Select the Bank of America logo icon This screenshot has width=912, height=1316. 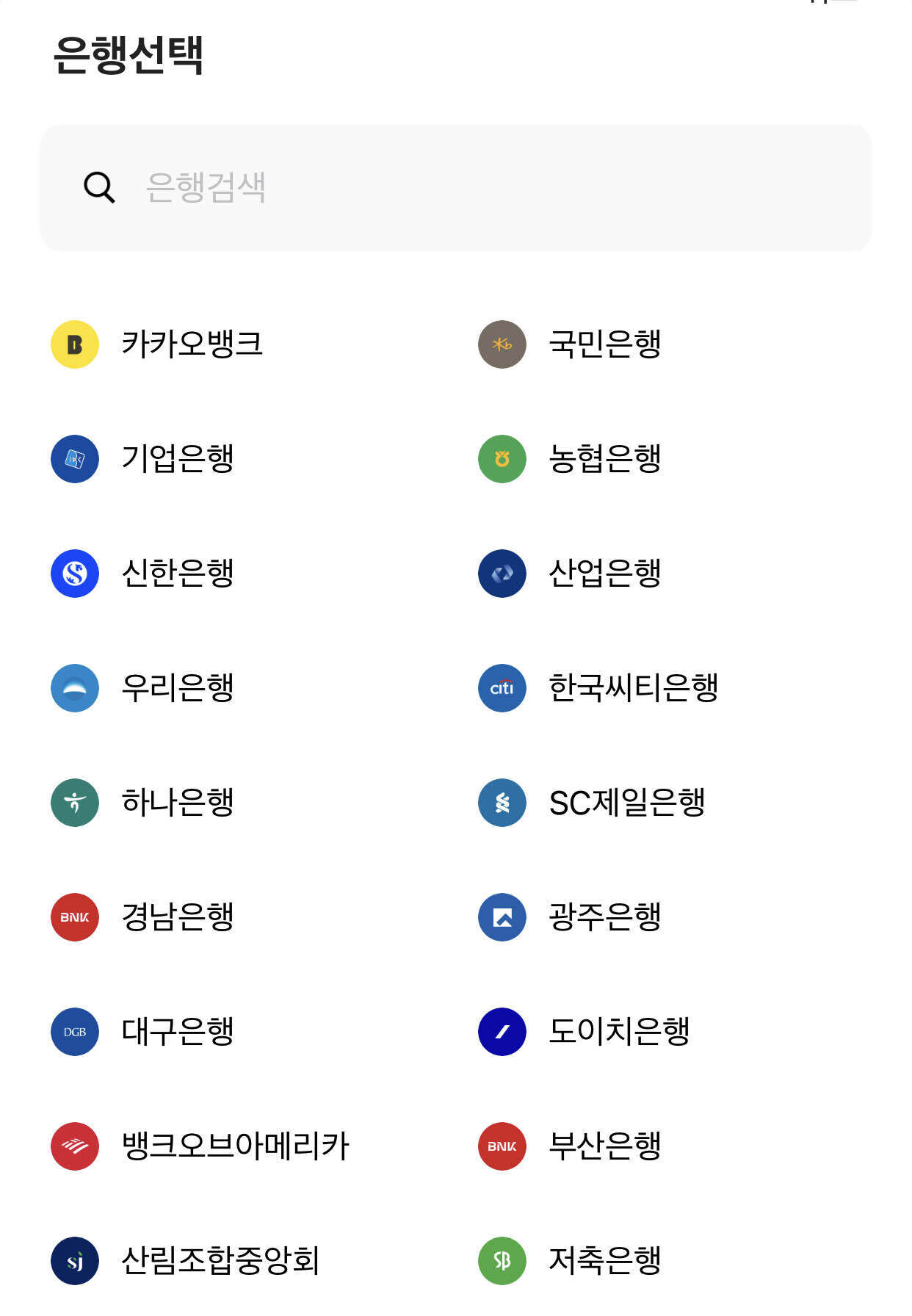[x=73, y=1146]
